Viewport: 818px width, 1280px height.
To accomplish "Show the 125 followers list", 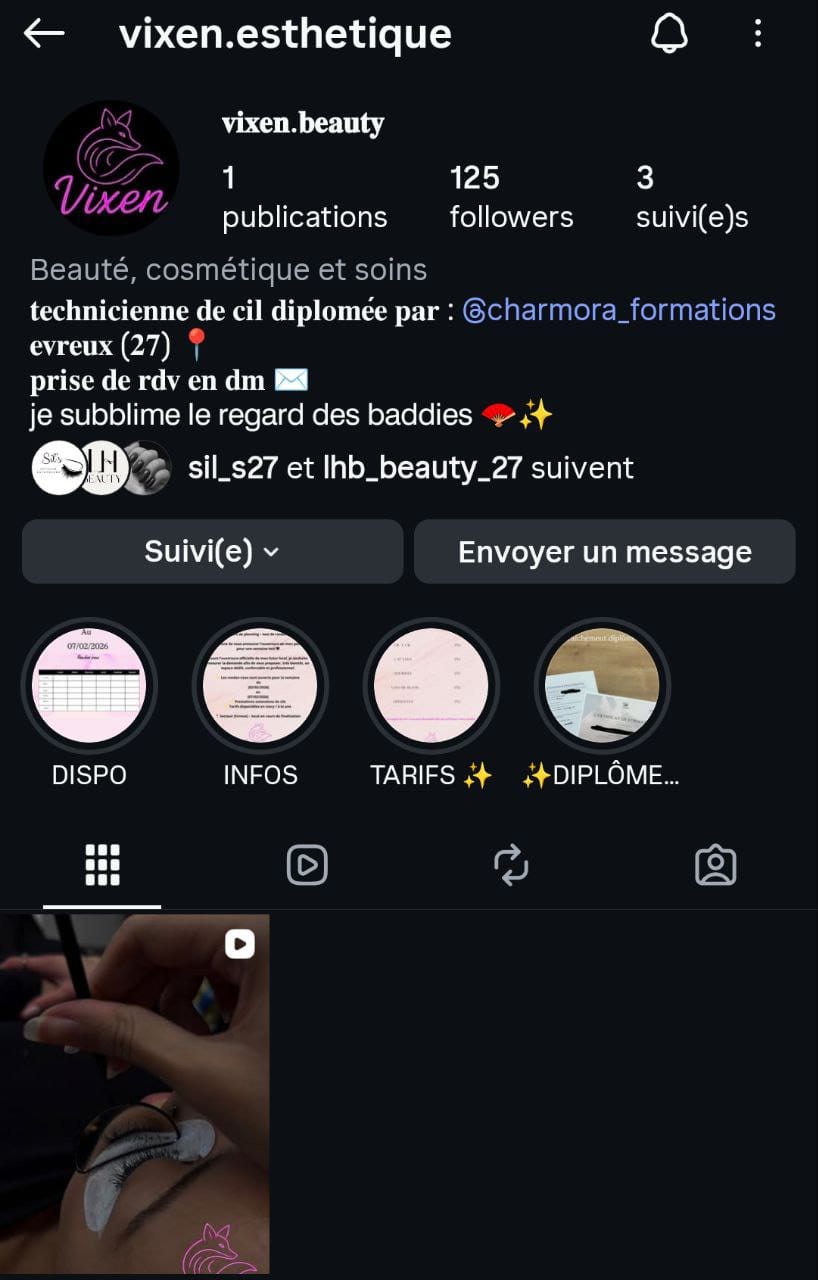I will [511, 197].
